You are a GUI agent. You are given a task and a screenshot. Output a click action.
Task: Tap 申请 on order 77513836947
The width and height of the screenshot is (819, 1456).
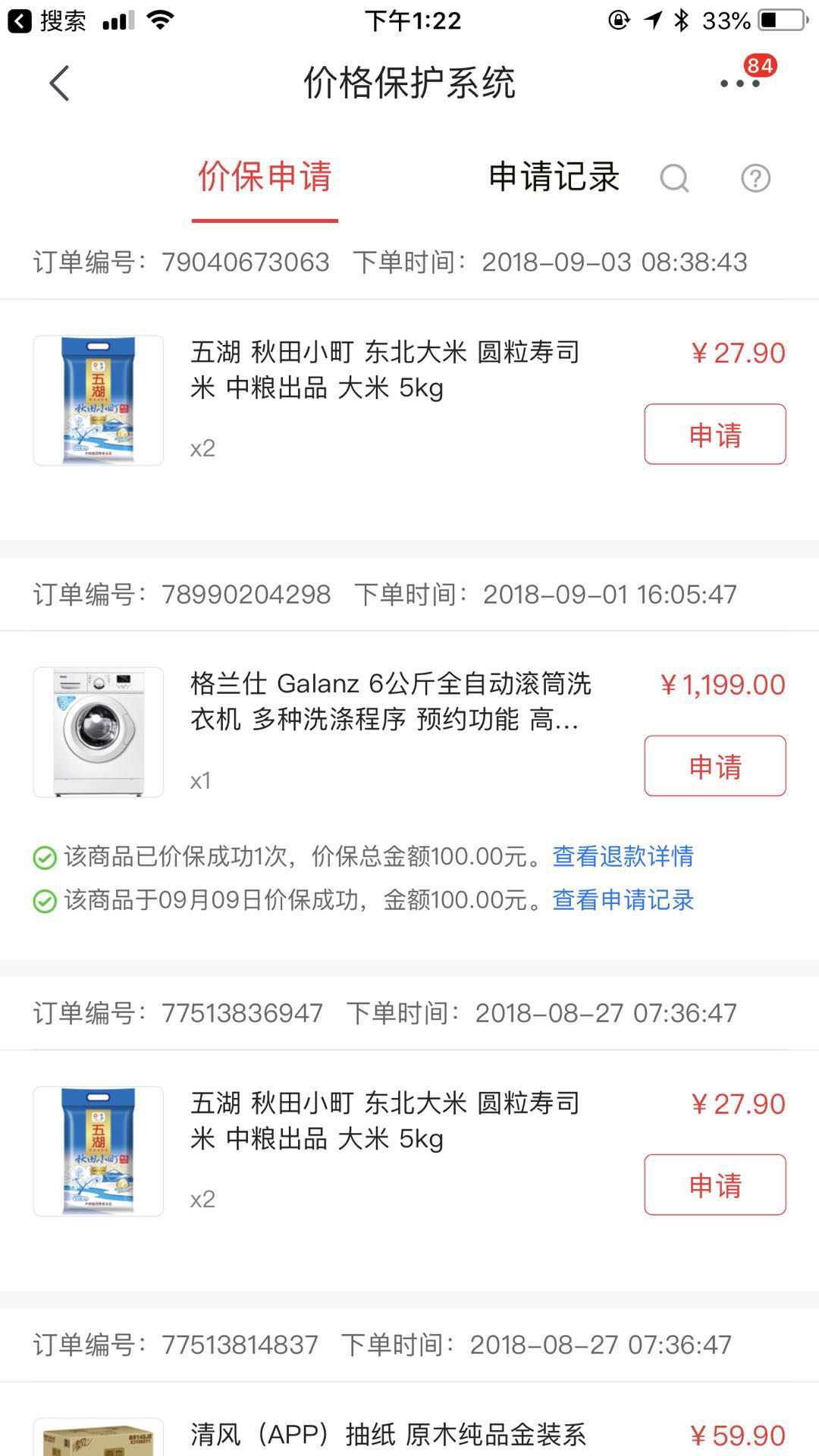[x=714, y=1185]
